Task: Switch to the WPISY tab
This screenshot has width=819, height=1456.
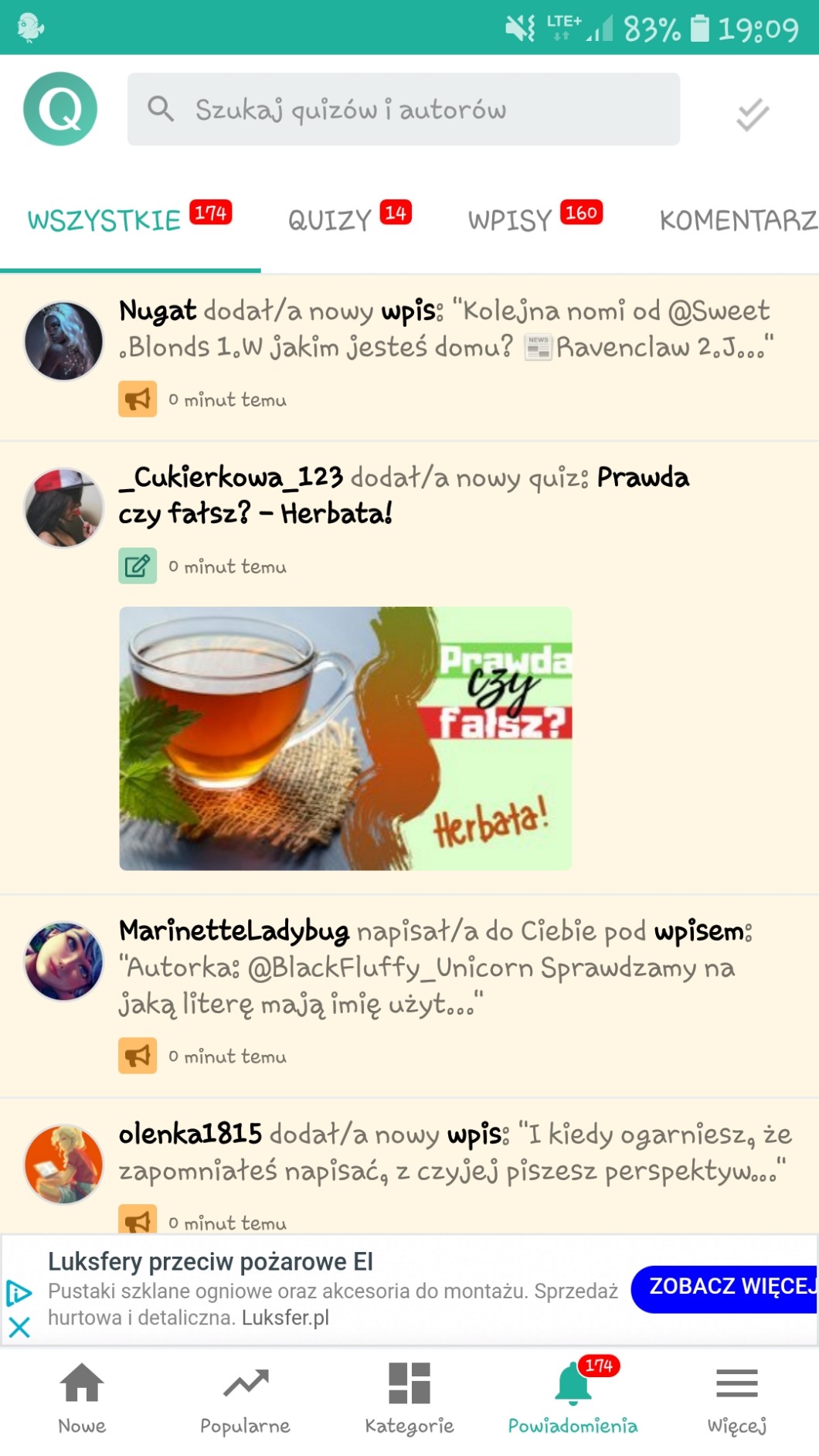Action: coord(534,219)
